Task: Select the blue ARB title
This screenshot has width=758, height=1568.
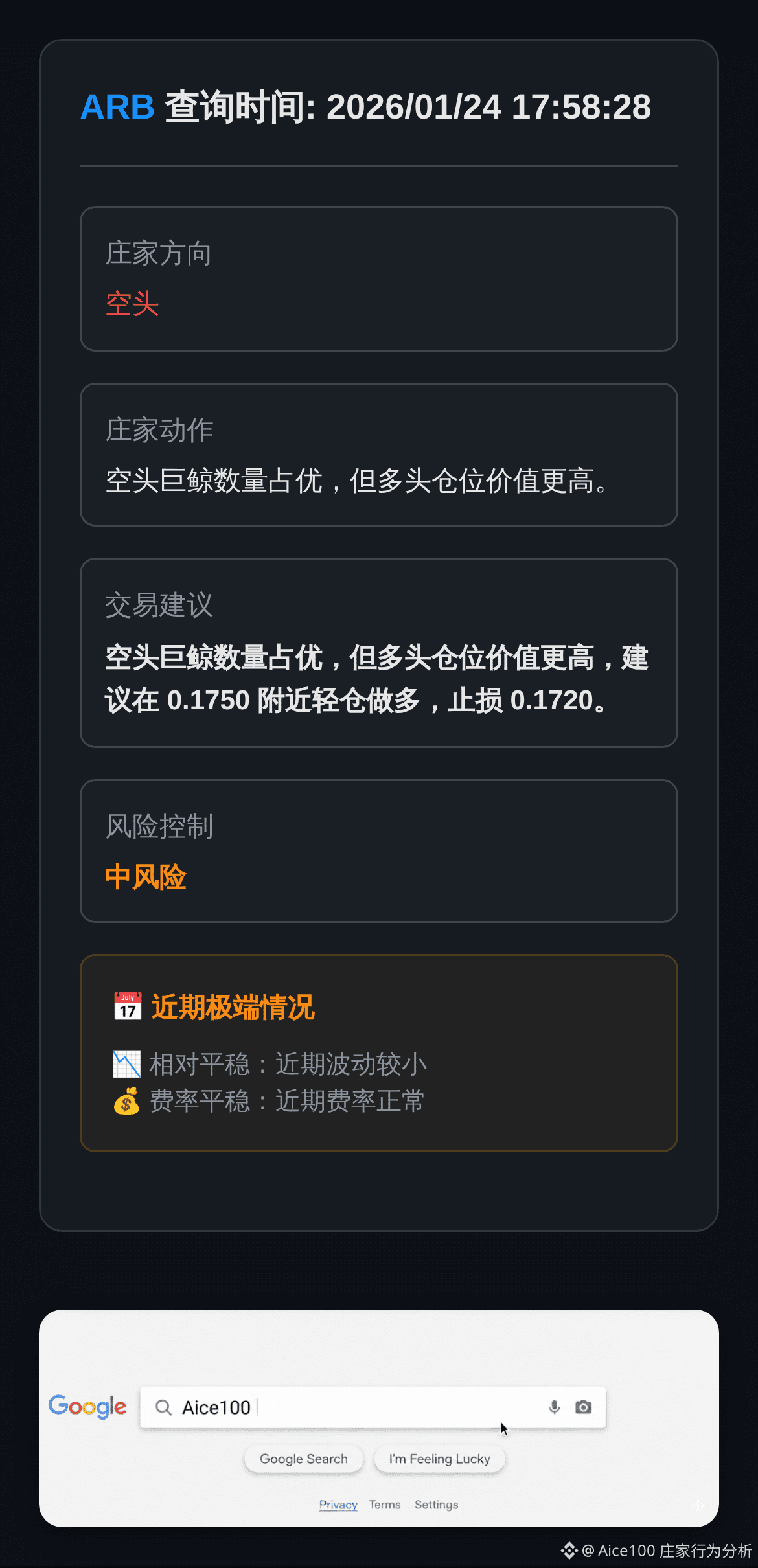Action: coord(117,107)
